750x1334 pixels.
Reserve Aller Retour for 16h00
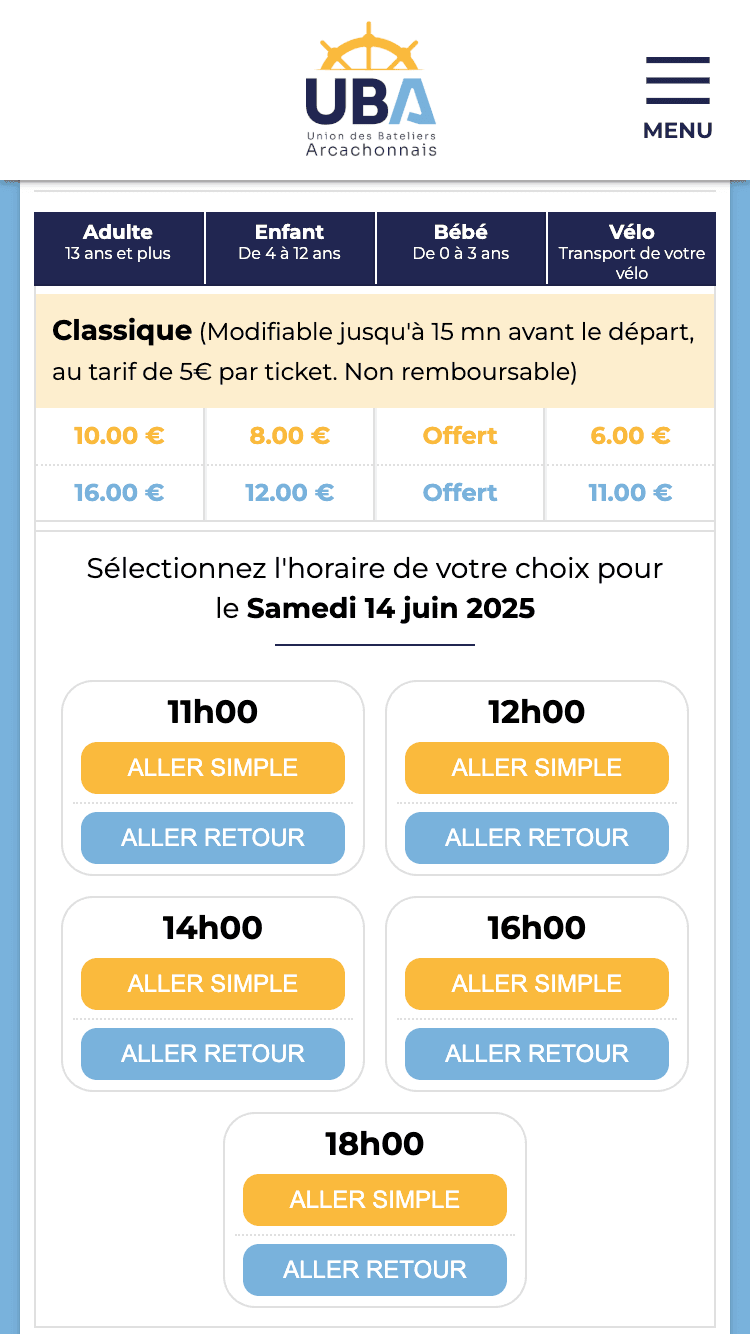coord(537,1054)
